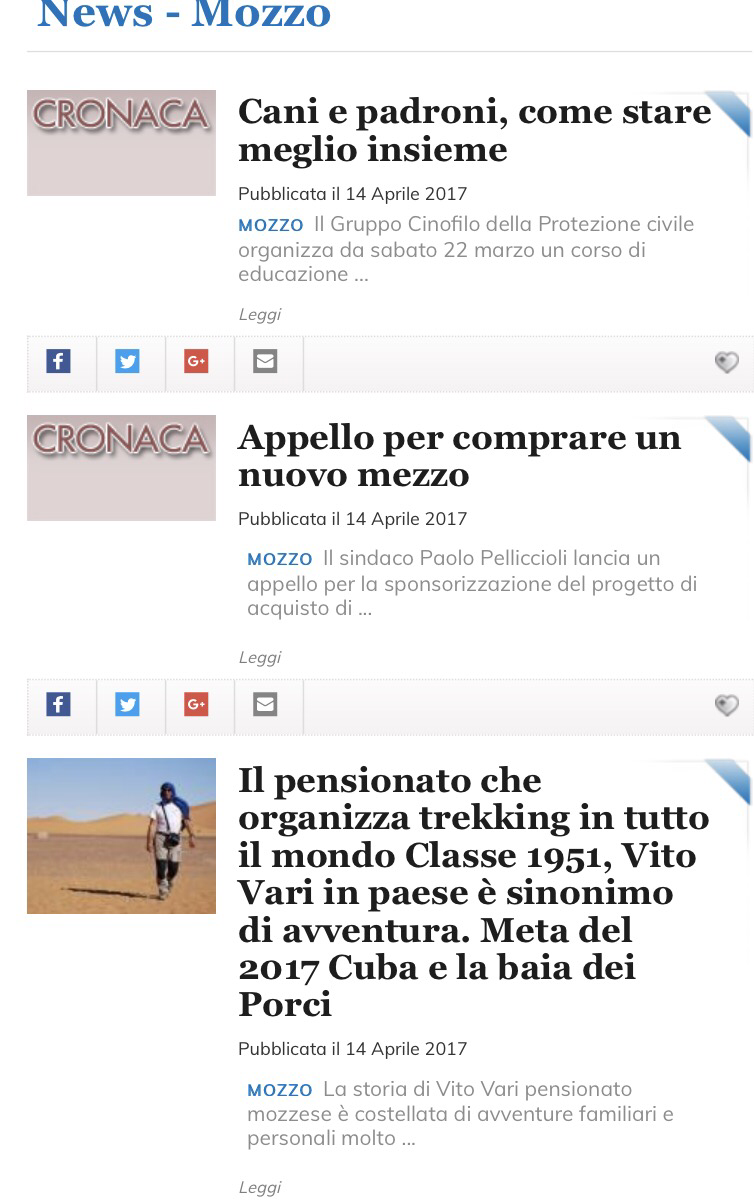
Task: Send the Appello article by email
Action: coord(265,705)
